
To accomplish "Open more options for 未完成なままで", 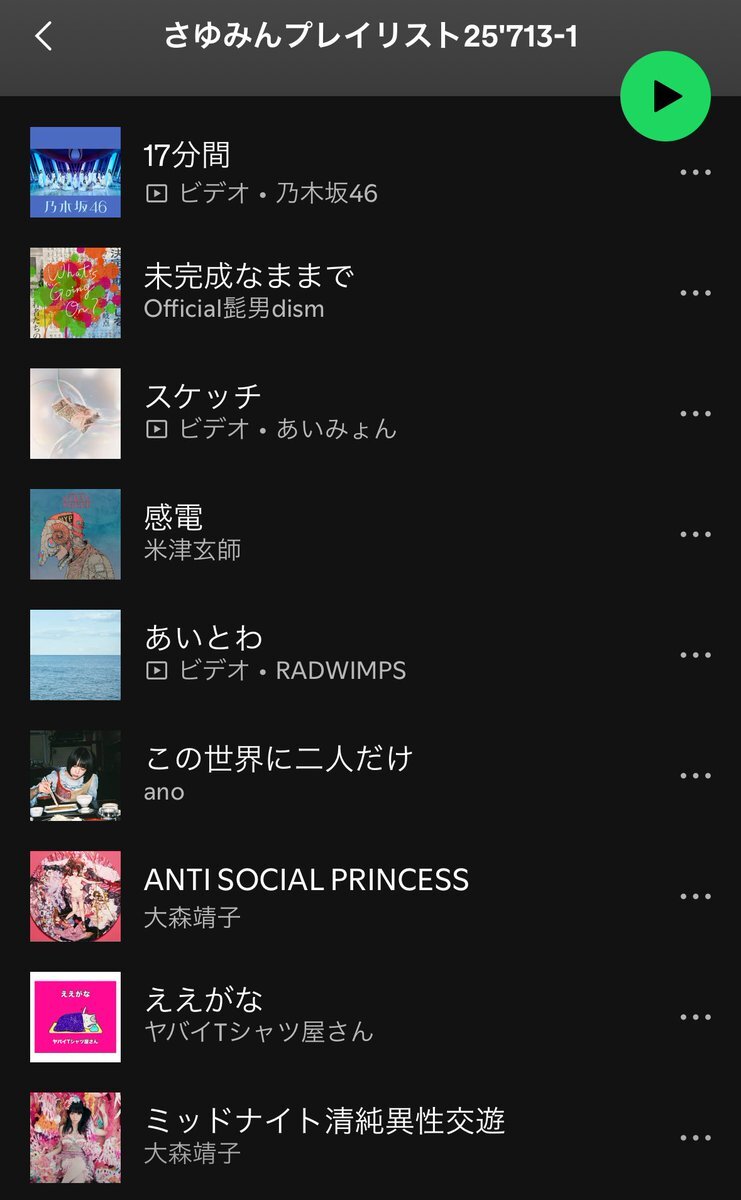I will pos(695,293).
